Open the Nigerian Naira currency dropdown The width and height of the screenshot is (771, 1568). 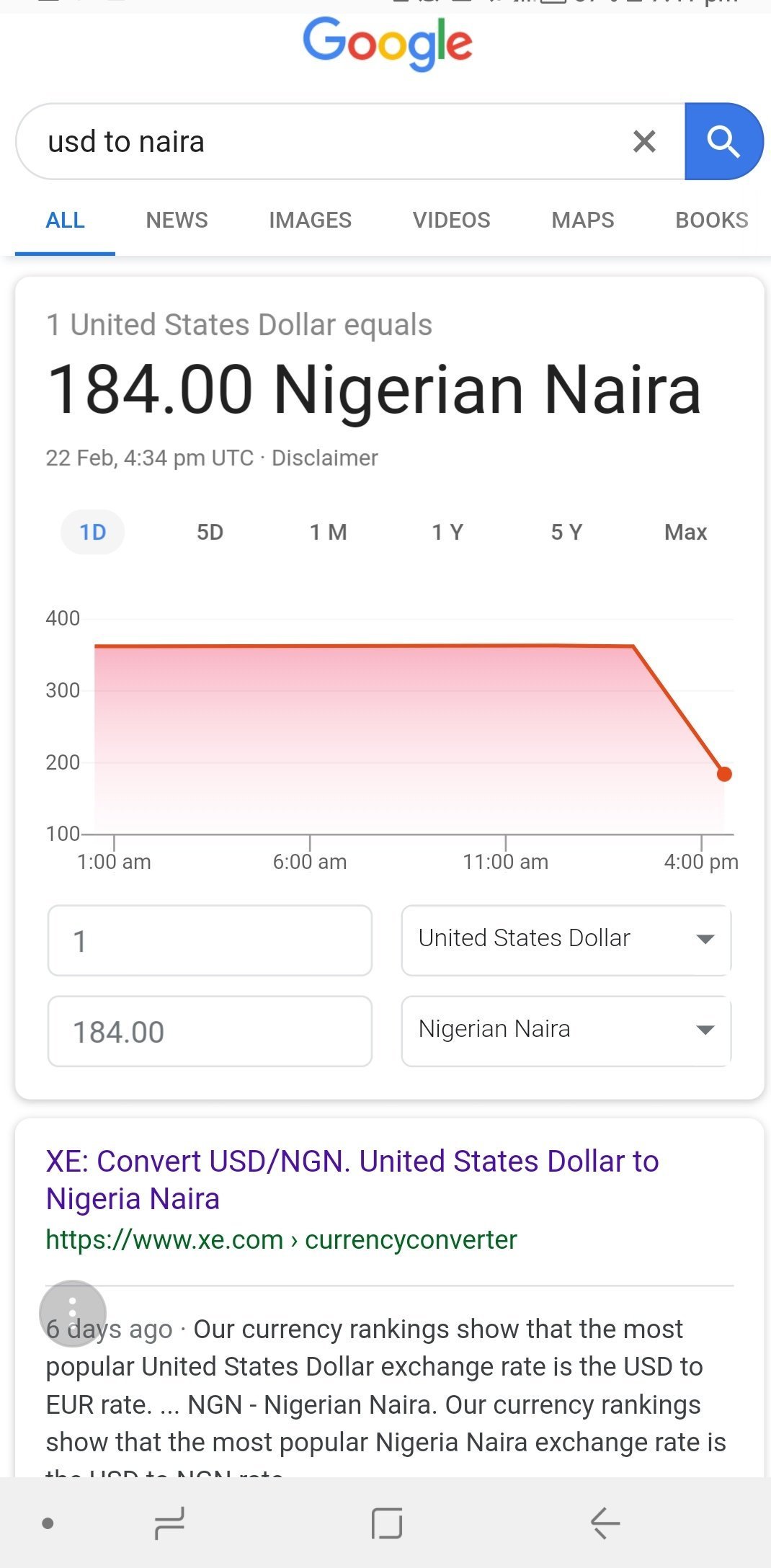click(x=566, y=1030)
